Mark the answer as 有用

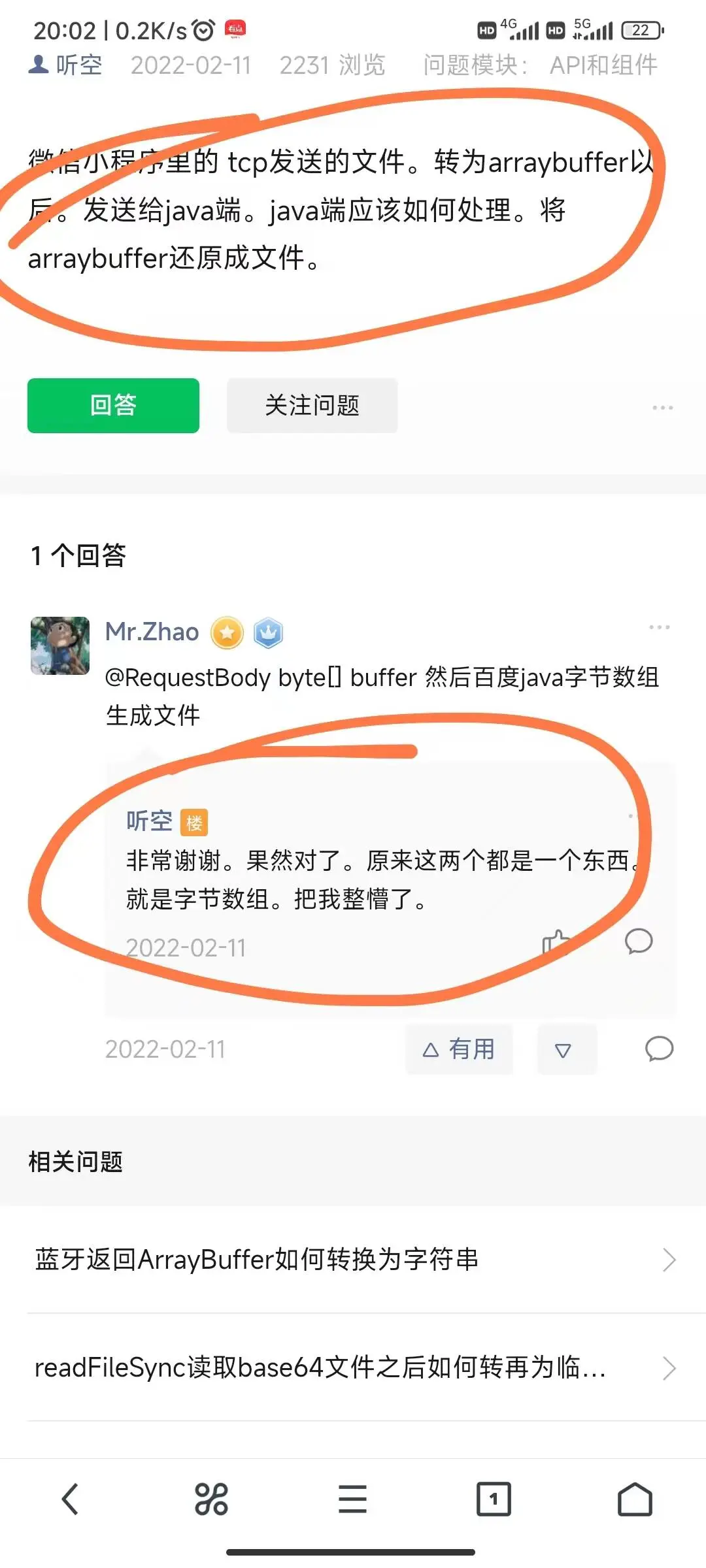(x=459, y=1049)
